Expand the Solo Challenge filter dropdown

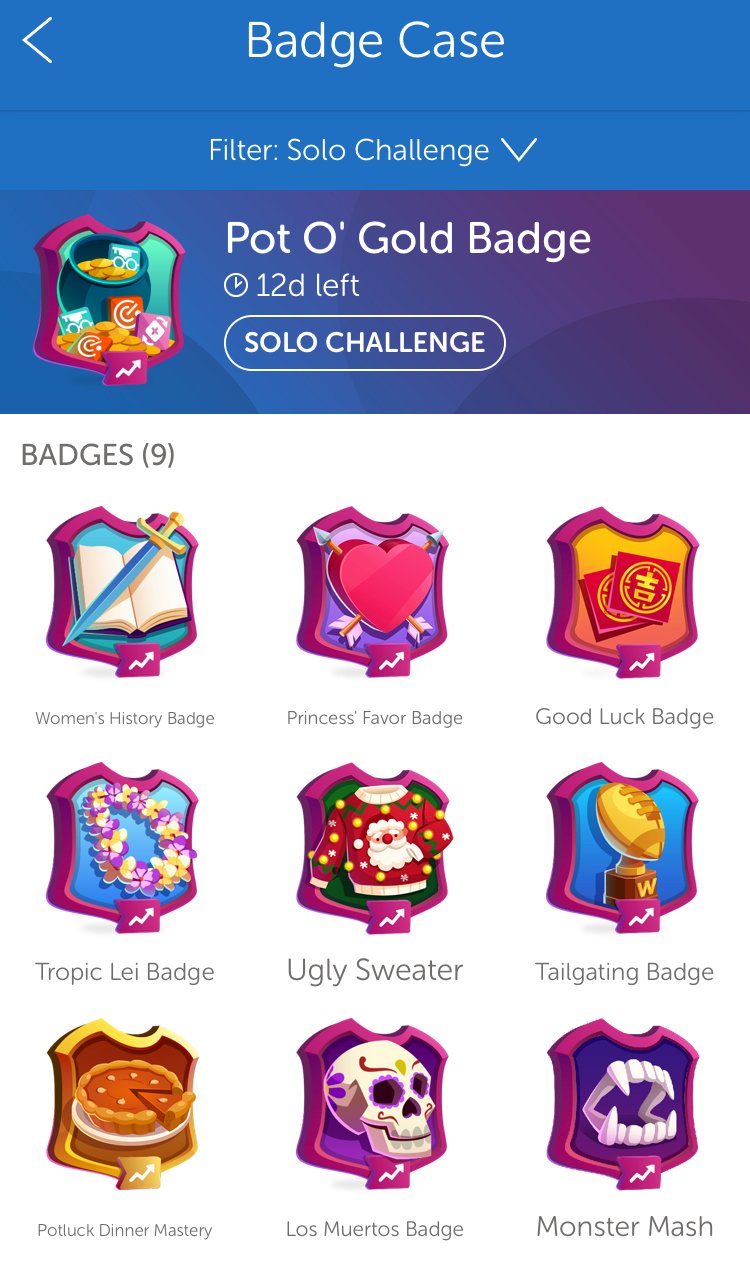point(374,150)
